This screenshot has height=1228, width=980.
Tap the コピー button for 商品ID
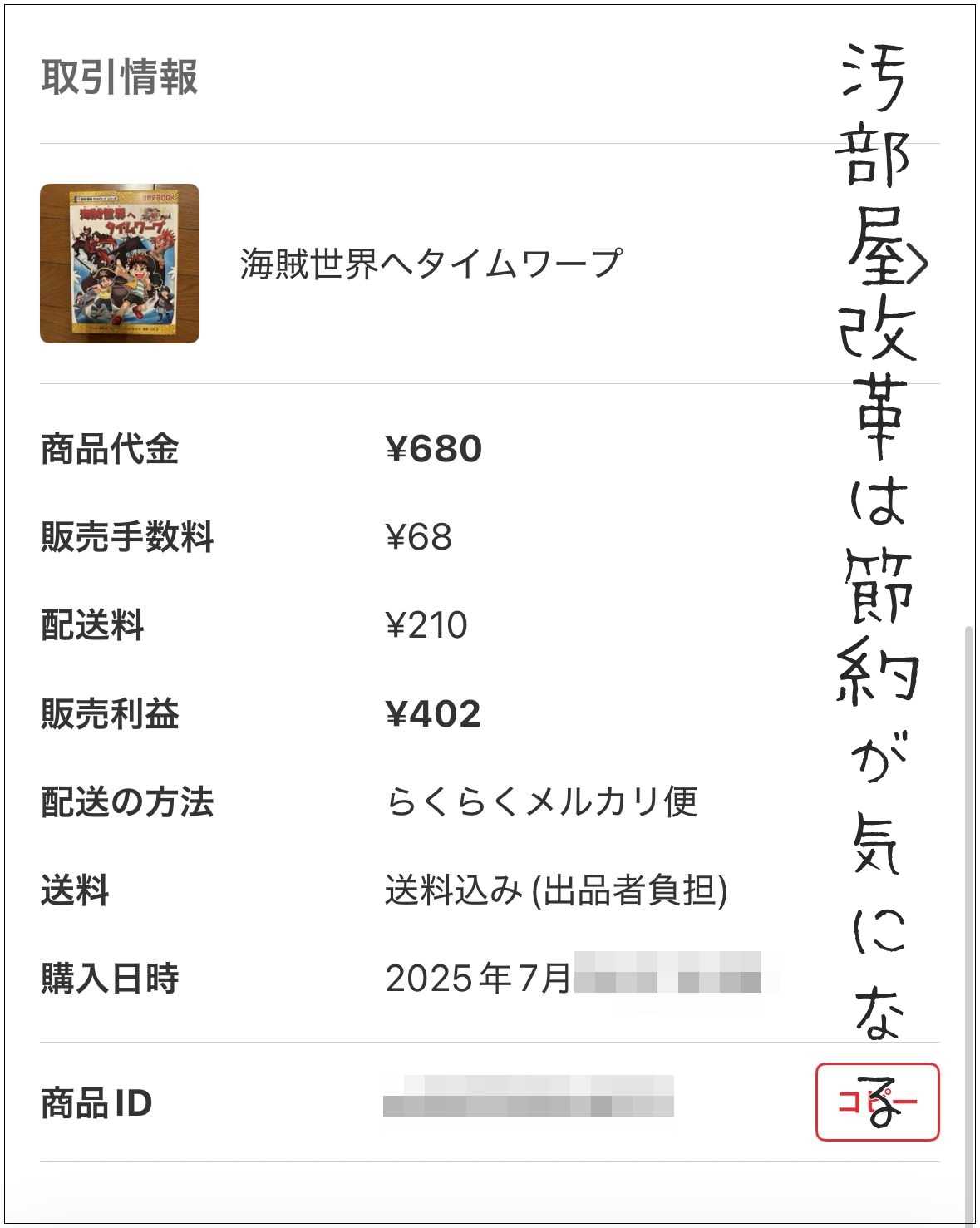pos(877,1102)
